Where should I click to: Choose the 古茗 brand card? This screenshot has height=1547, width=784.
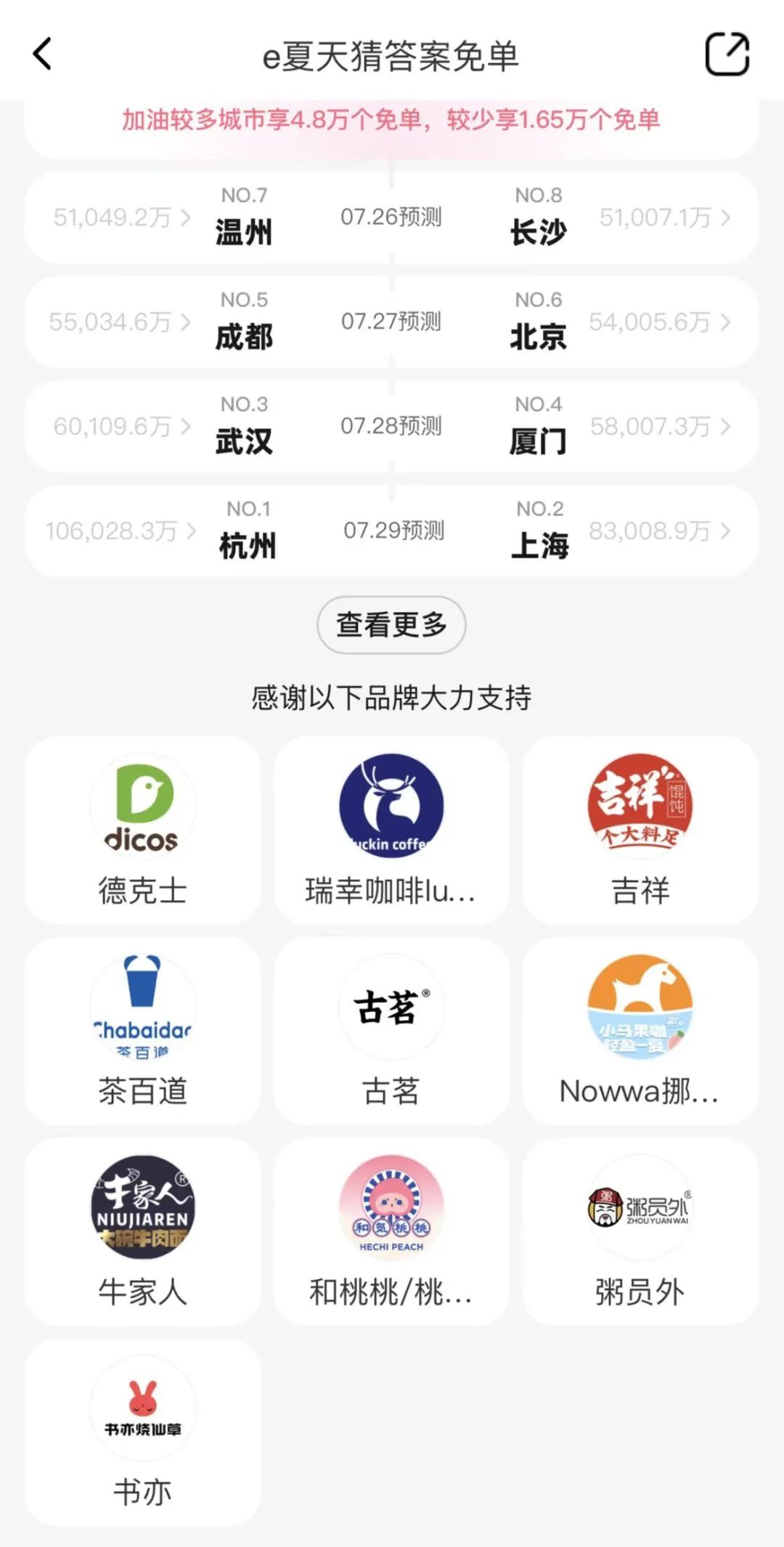391,1031
